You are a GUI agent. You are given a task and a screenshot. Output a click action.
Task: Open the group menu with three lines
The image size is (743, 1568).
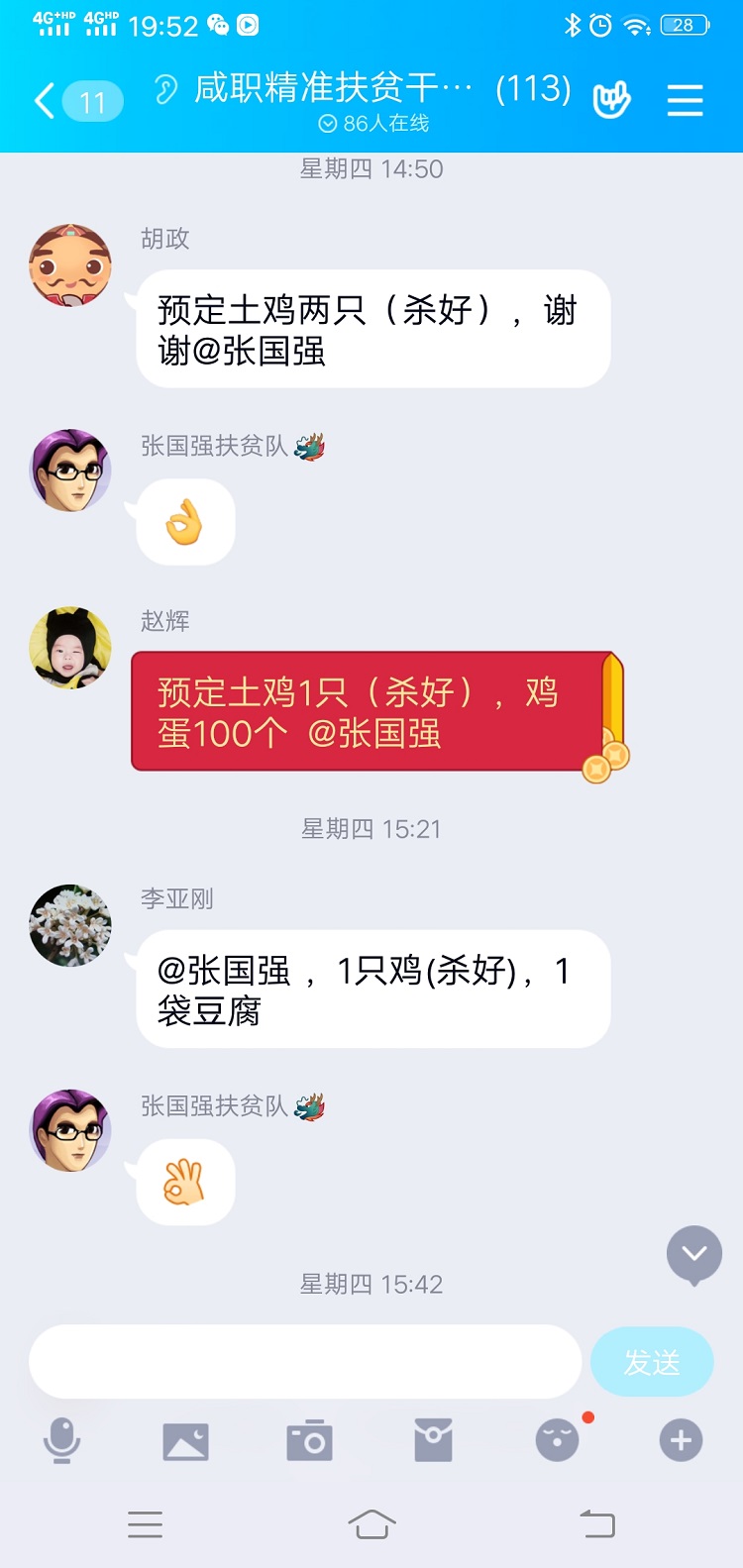[x=685, y=100]
